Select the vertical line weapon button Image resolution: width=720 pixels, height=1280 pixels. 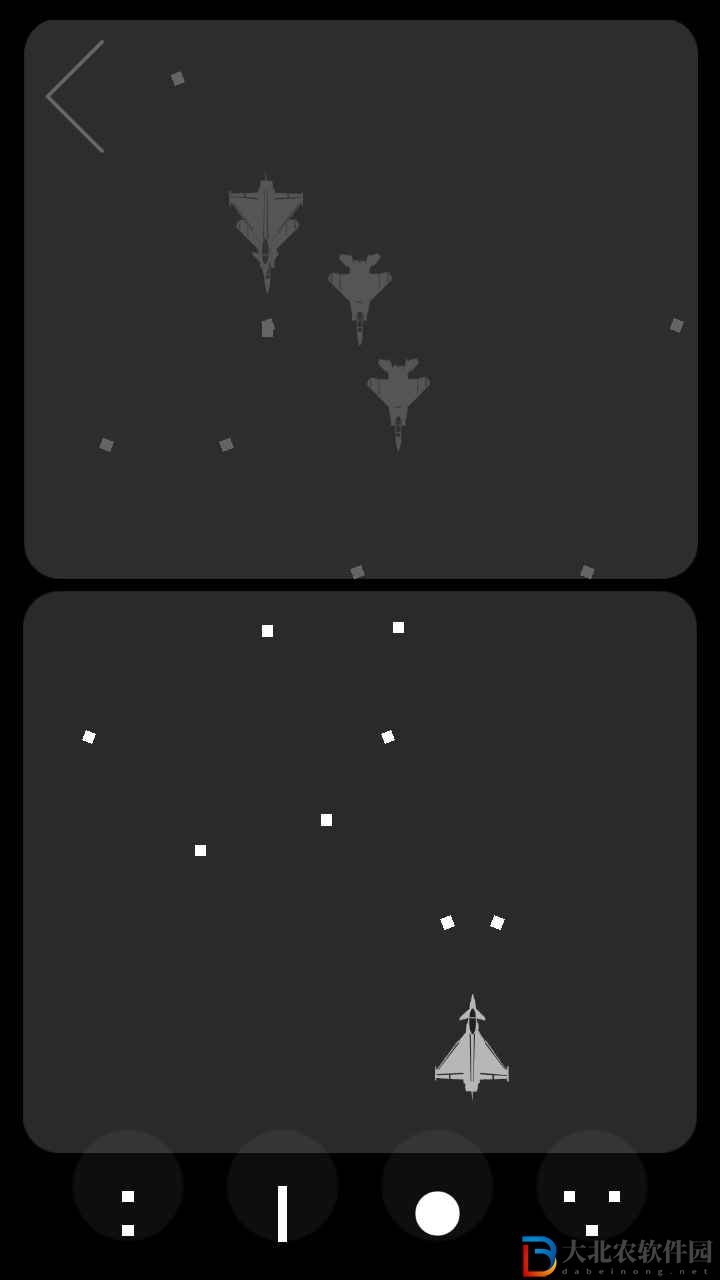click(282, 1188)
